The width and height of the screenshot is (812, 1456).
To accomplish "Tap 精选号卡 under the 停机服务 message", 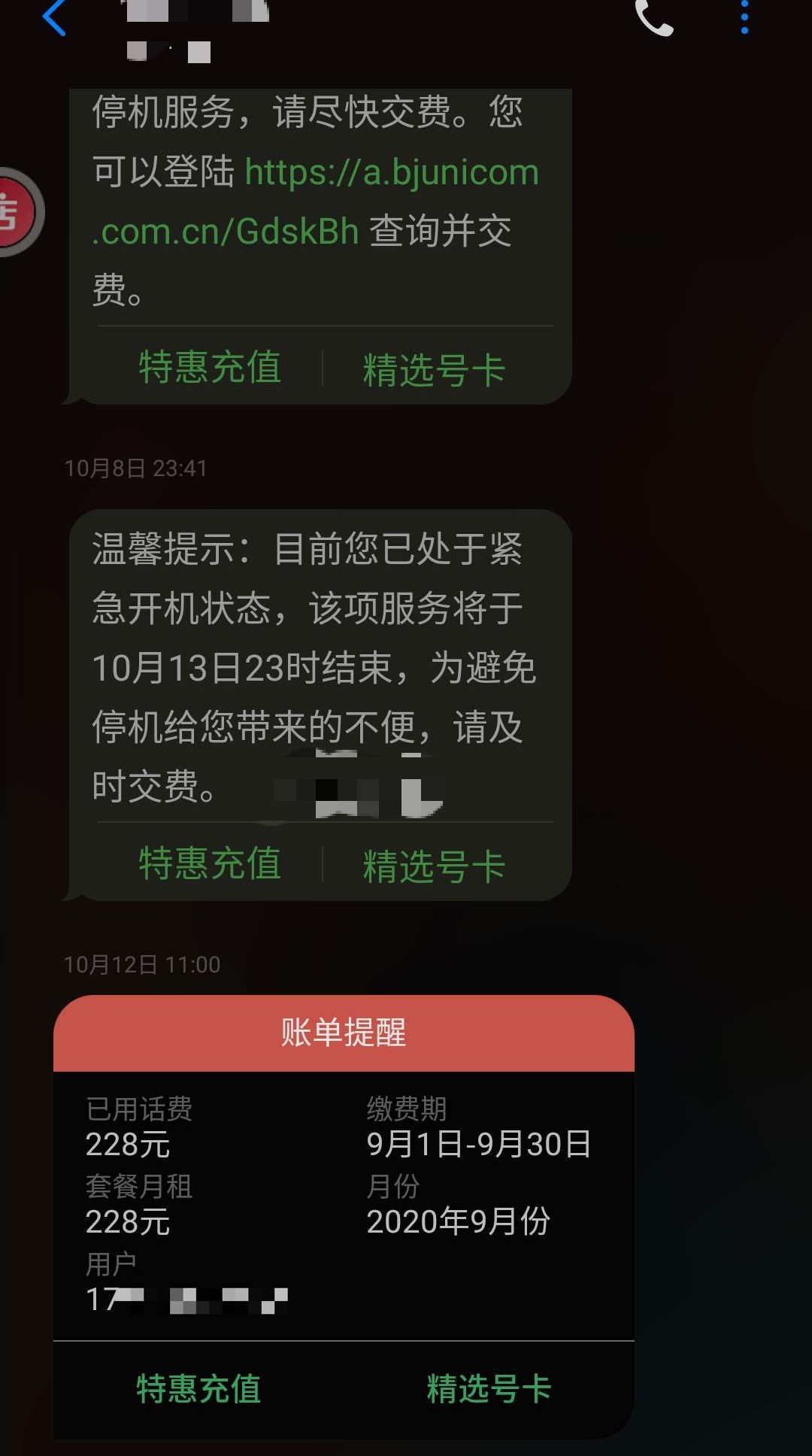I will coord(434,370).
